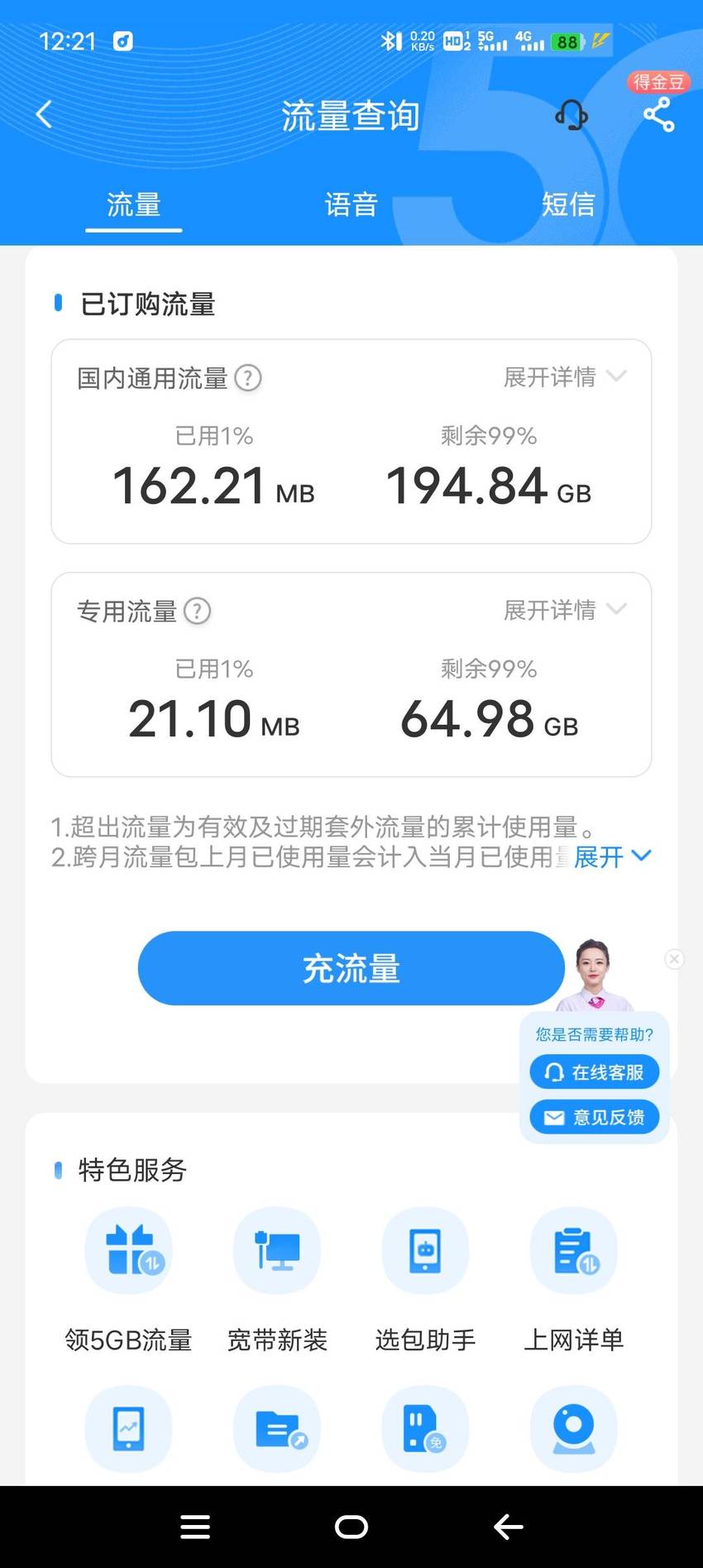This screenshot has height=1568, width=703.
Task: Expand details for 国内通用流量
Action: 565,377
